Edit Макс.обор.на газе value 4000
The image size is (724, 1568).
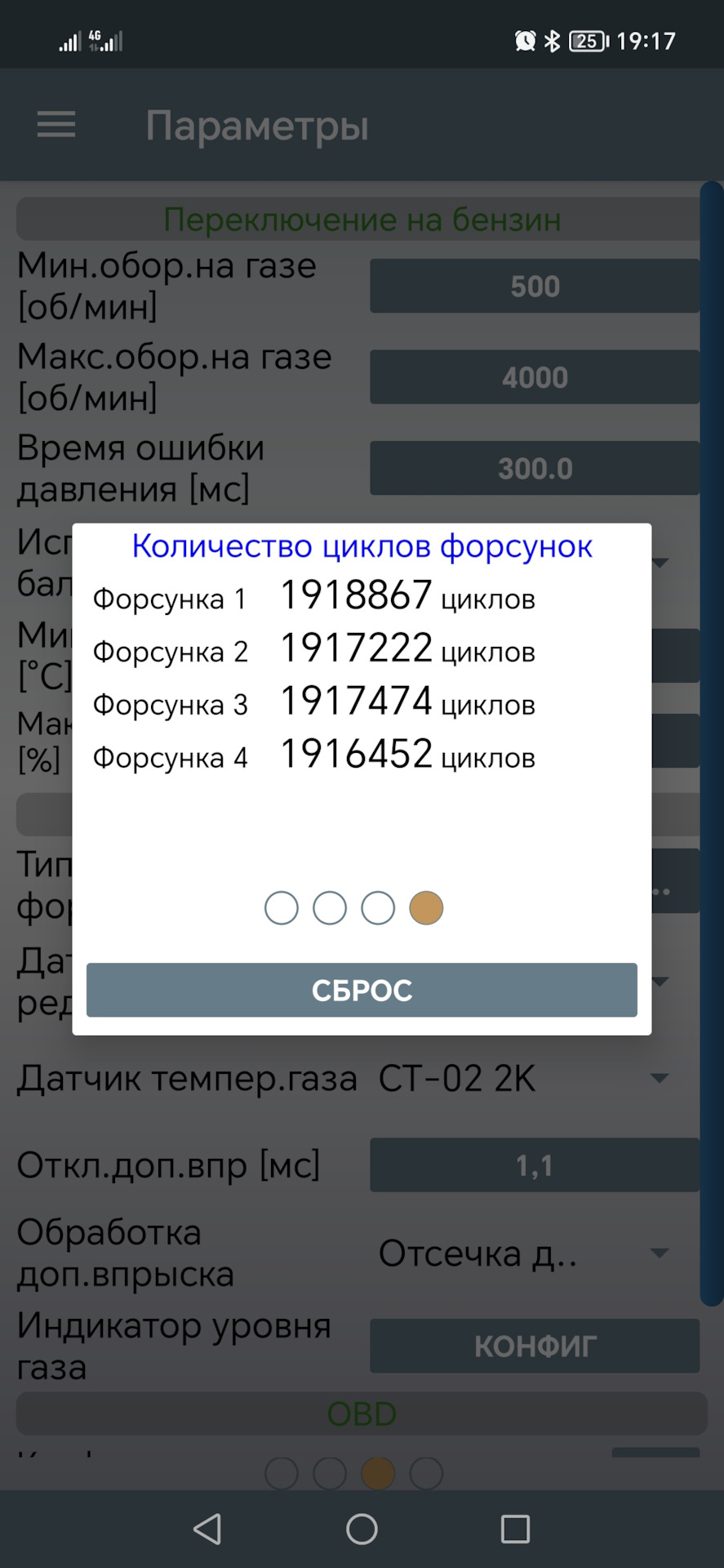tap(535, 377)
